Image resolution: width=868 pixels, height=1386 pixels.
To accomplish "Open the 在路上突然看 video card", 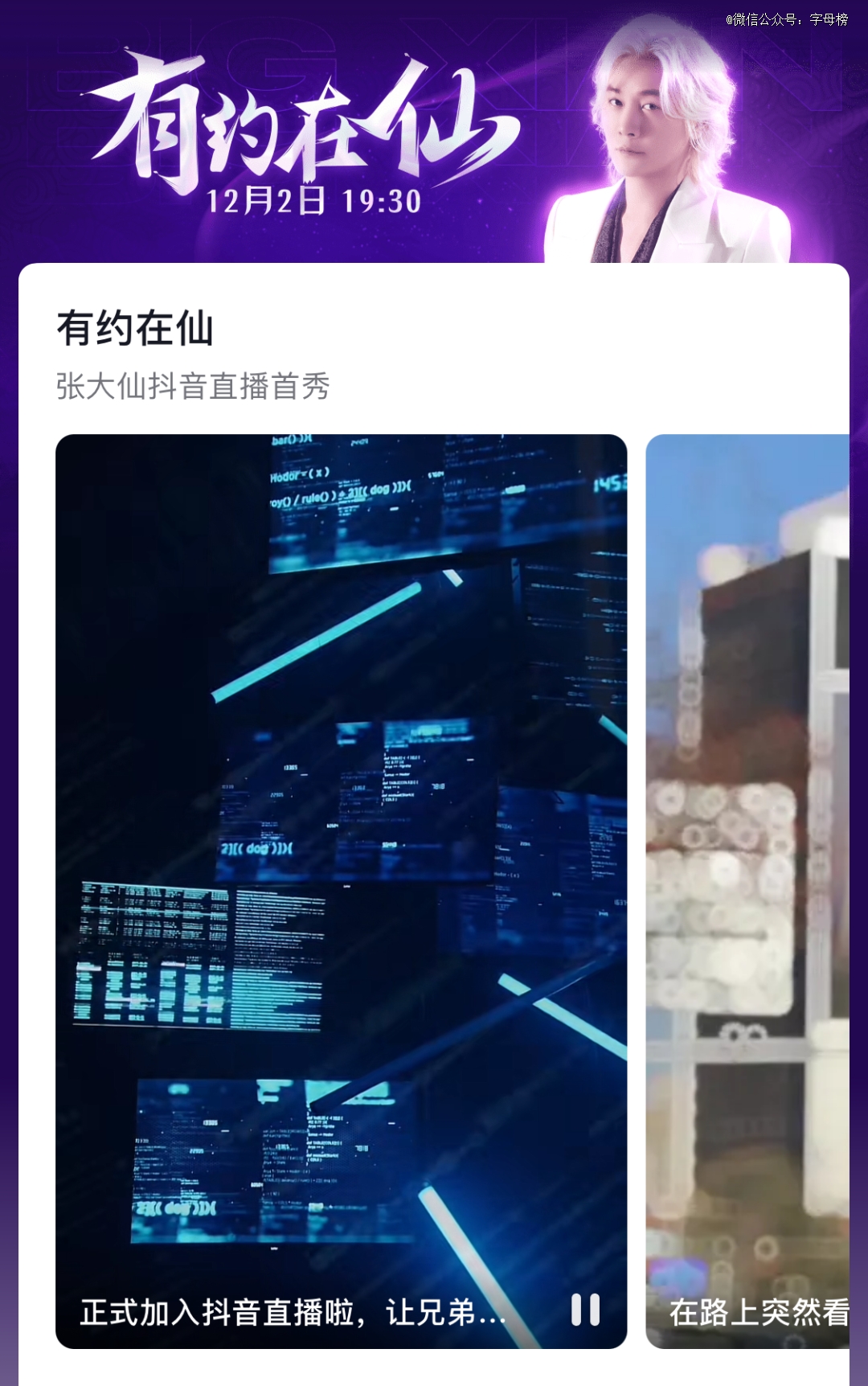I will coord(747,884).
